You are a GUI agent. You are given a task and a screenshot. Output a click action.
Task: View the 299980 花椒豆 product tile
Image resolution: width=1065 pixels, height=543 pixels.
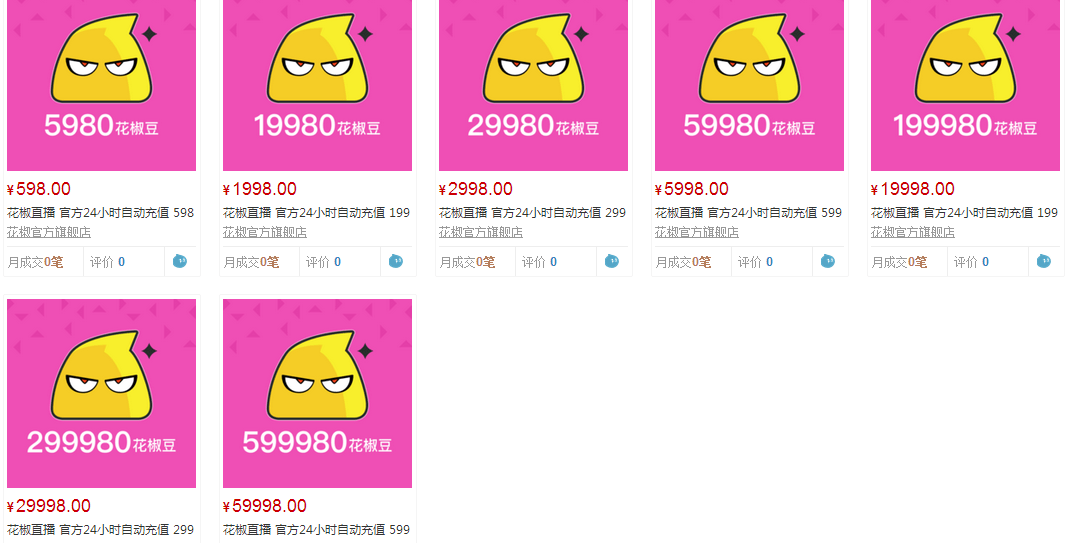(101, 393)
